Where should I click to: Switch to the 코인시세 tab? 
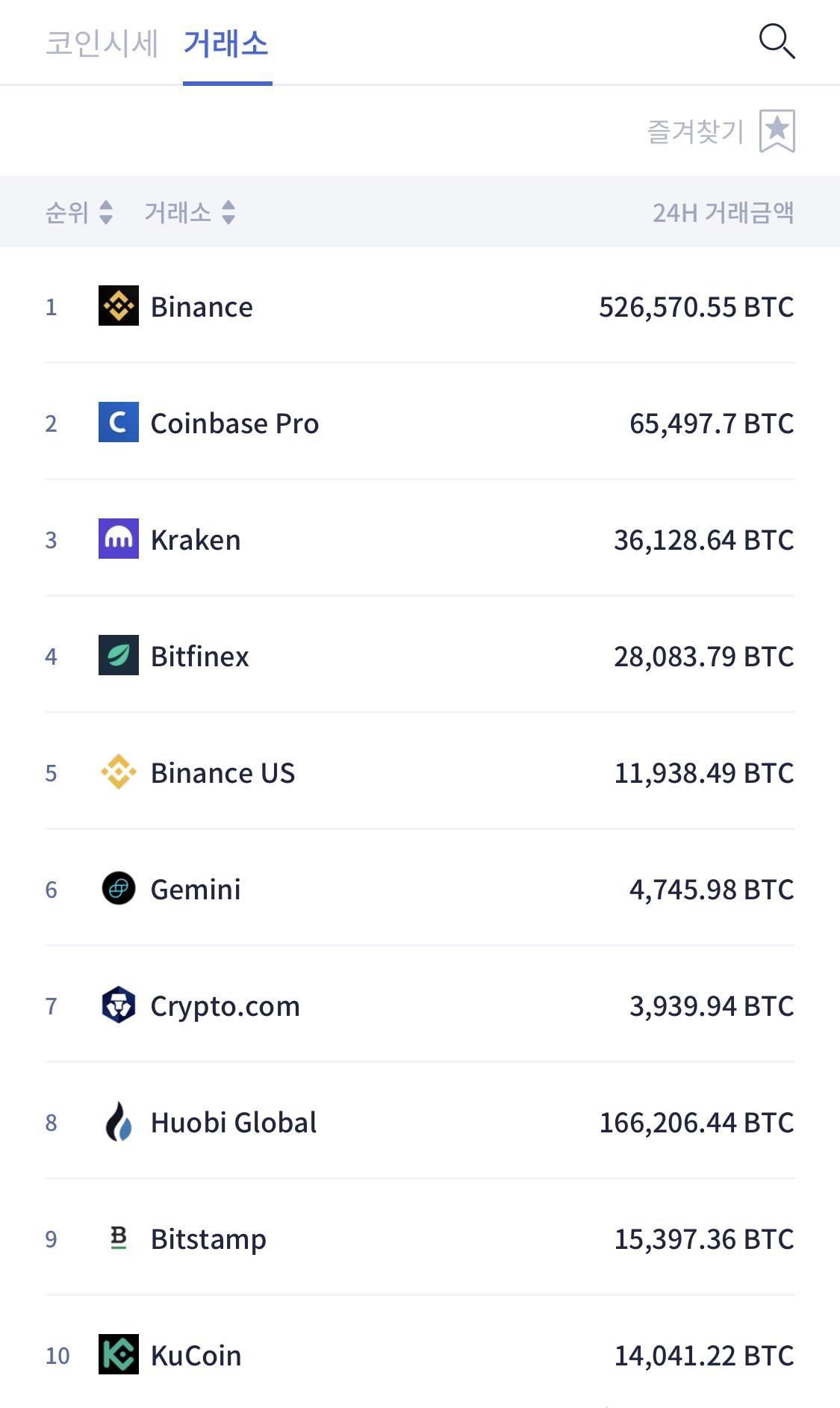102,43
